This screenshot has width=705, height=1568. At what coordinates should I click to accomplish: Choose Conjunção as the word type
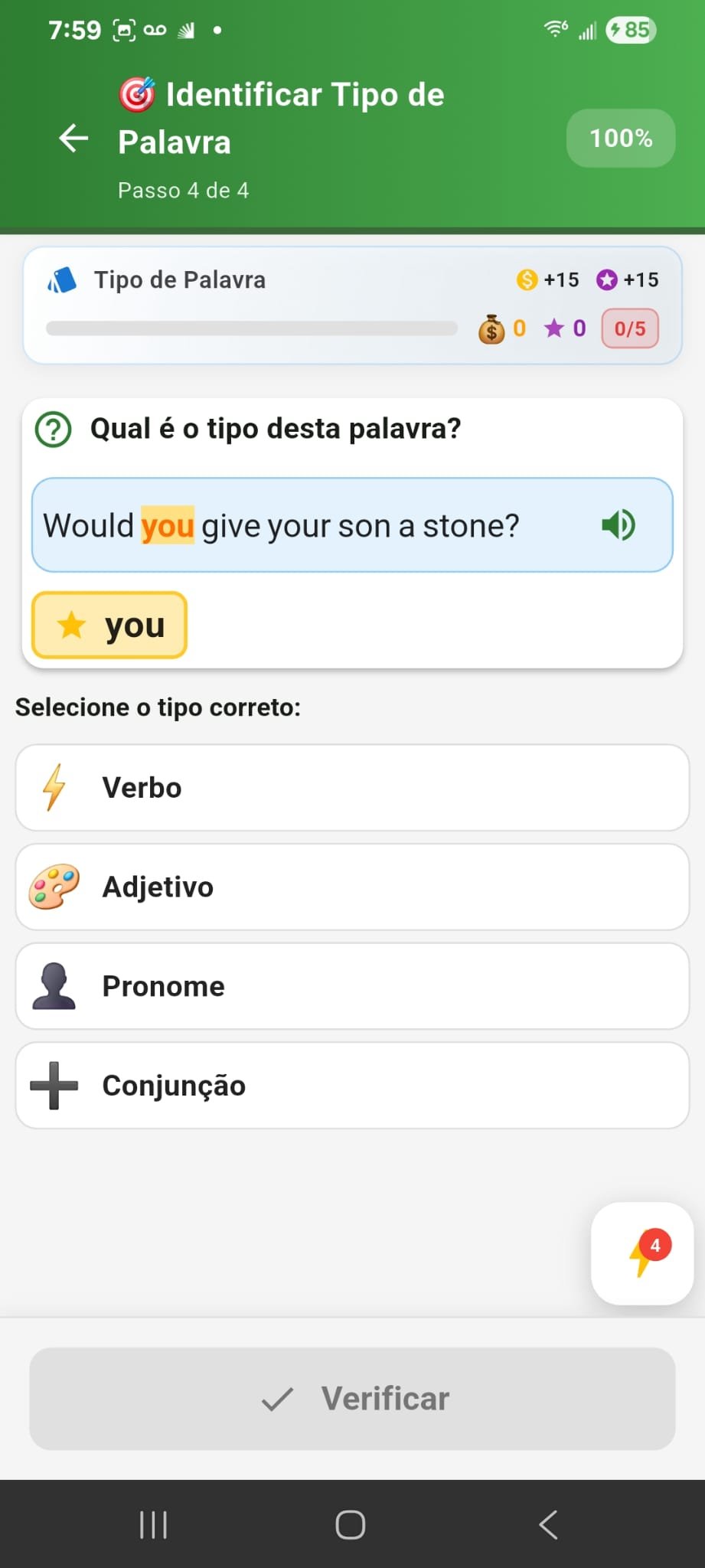(352, 1086)
